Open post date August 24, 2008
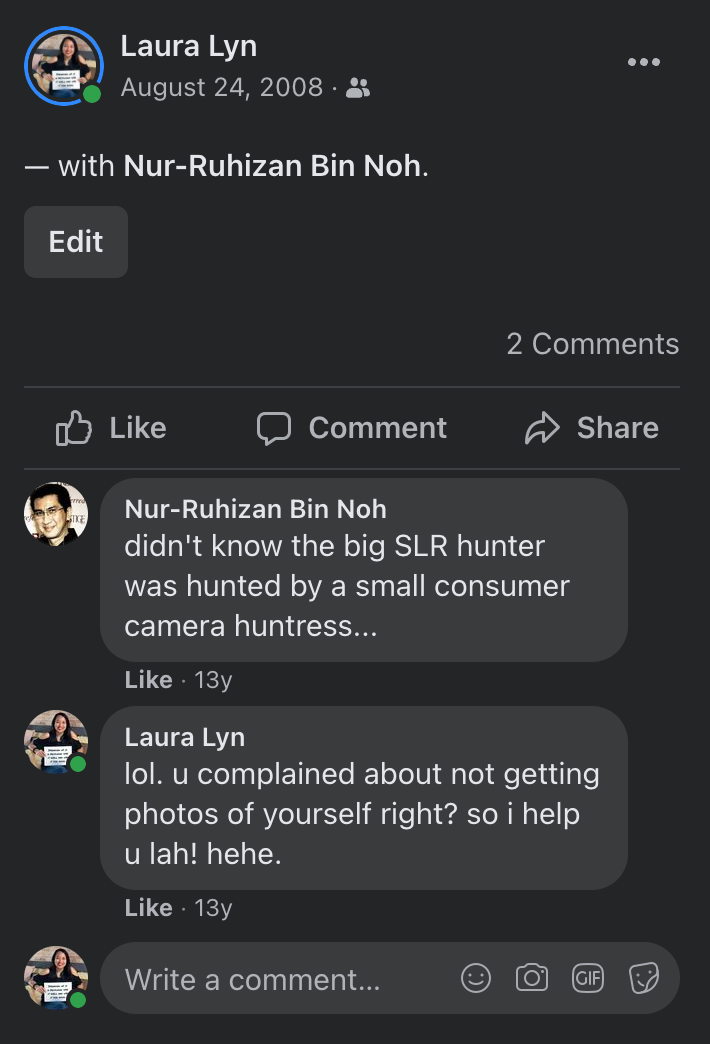This screenshot has height=1044, width=710. 222,88
